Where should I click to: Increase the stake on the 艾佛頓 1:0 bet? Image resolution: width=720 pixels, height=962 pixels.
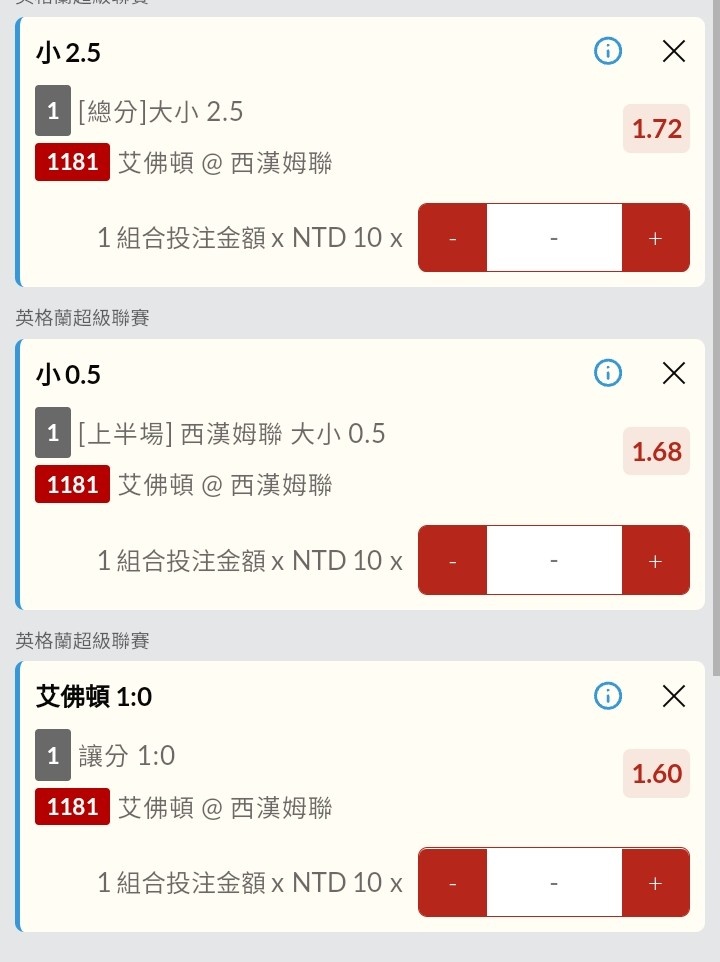(655, 883)
